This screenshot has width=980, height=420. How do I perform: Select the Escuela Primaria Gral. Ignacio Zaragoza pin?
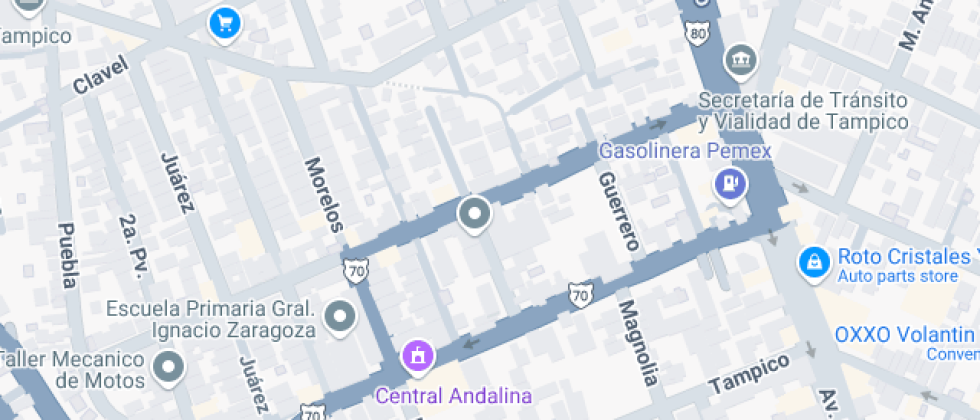(x=341, y=317)
